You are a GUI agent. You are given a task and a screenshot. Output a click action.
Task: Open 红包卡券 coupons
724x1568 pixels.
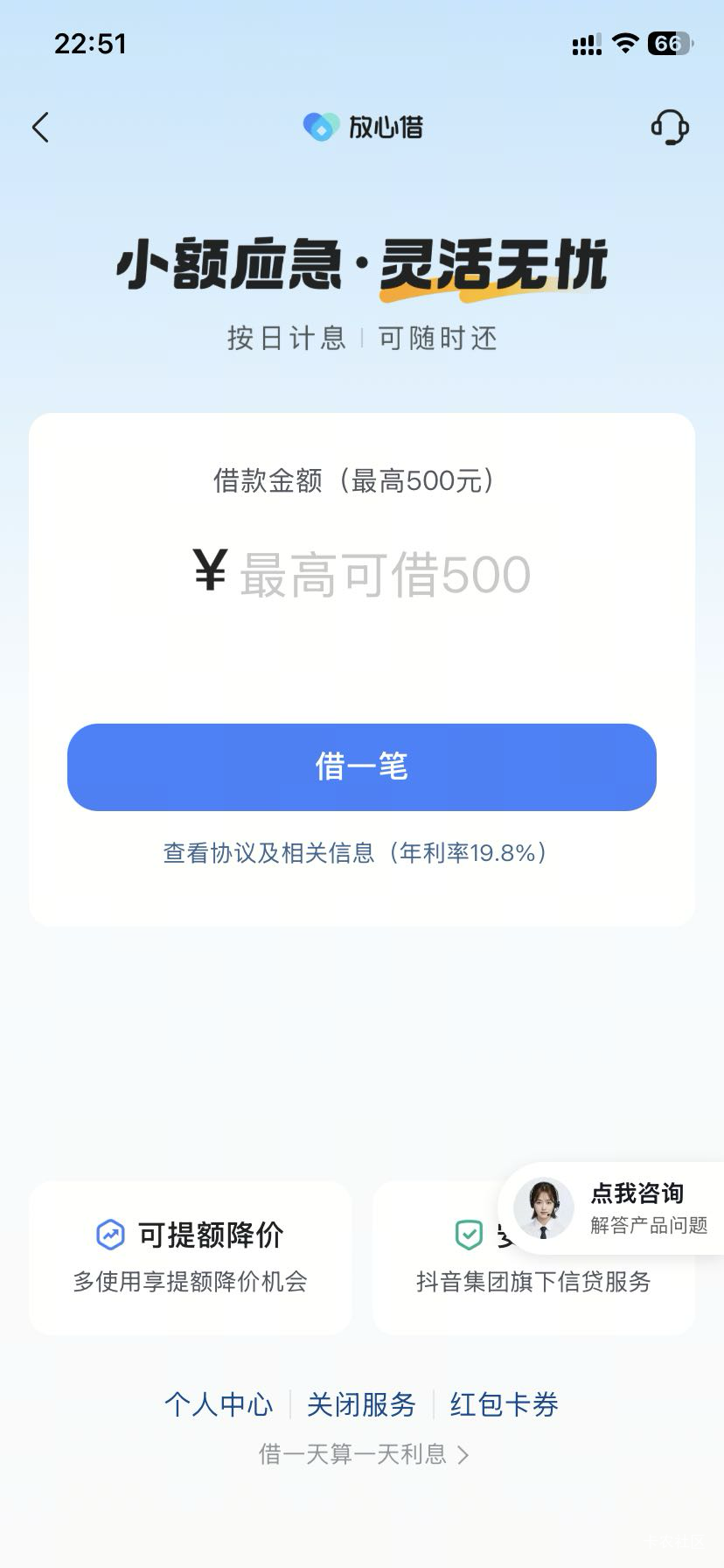pyautogui.click(x=504, y=1404)
